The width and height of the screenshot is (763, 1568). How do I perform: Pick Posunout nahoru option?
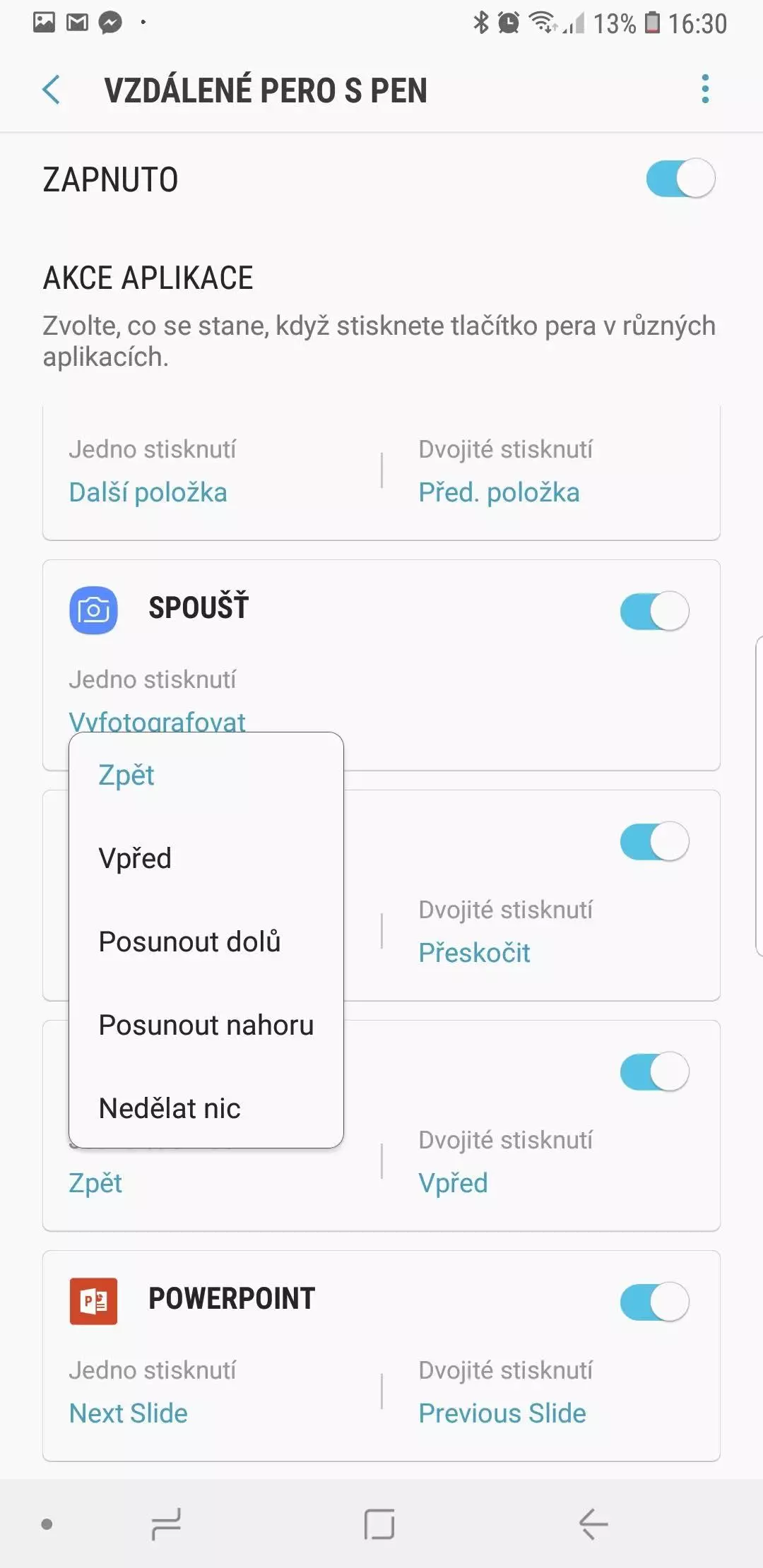(206, 1025)
